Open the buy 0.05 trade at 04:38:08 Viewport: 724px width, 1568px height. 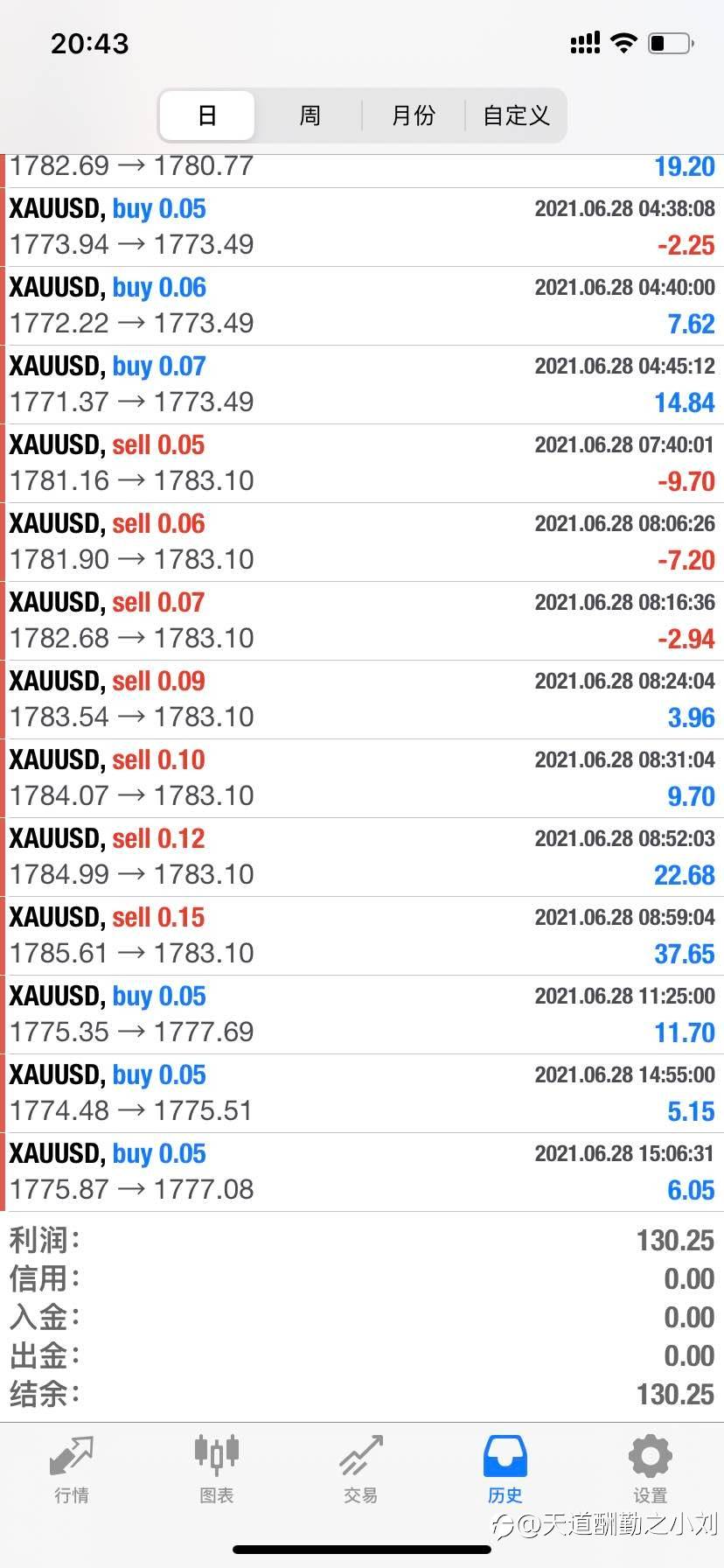(x=362, y=227)
